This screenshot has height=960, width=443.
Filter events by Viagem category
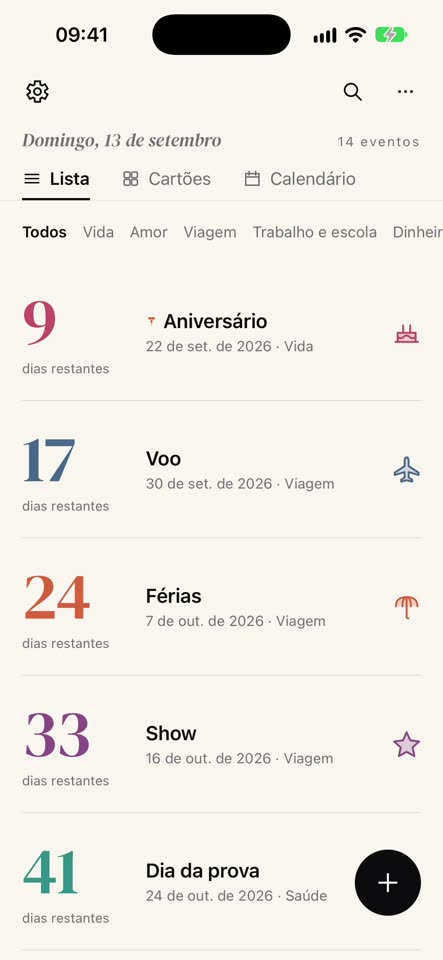210,233
